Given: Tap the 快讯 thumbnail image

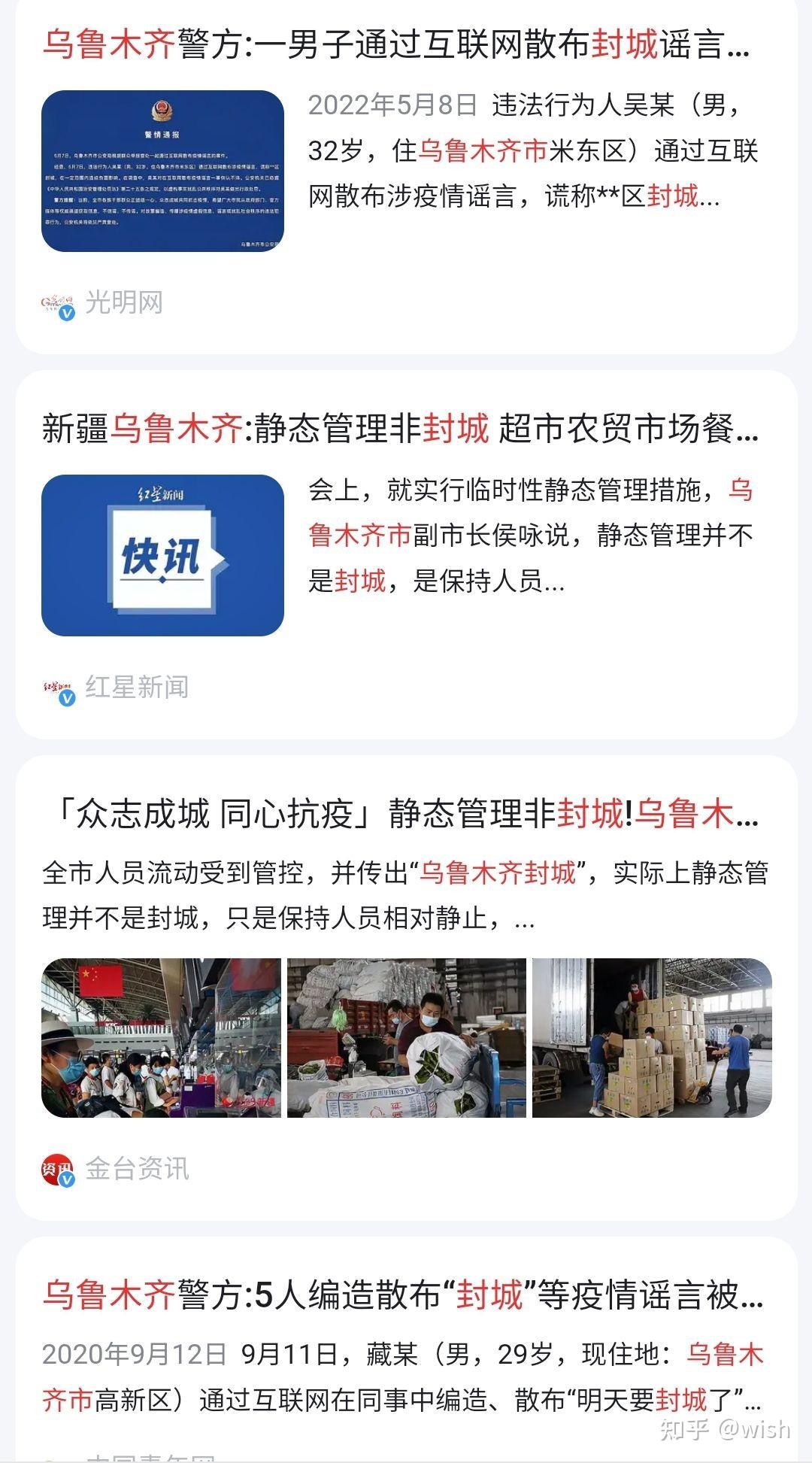Looking at the screenshot, I should pos(162,555).
